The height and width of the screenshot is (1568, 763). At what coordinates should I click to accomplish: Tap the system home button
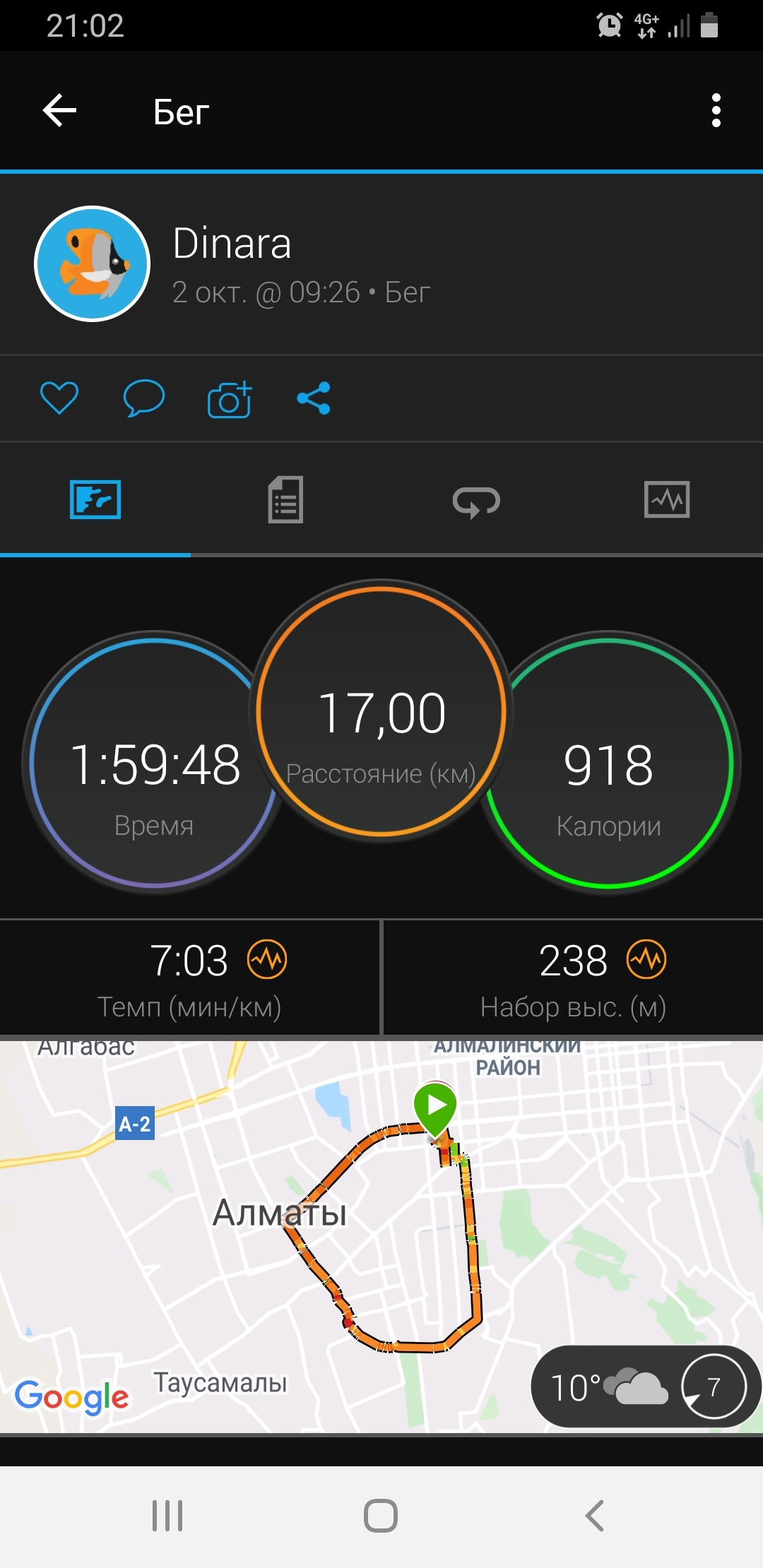pyautogui.click(x=381, y=1516)
